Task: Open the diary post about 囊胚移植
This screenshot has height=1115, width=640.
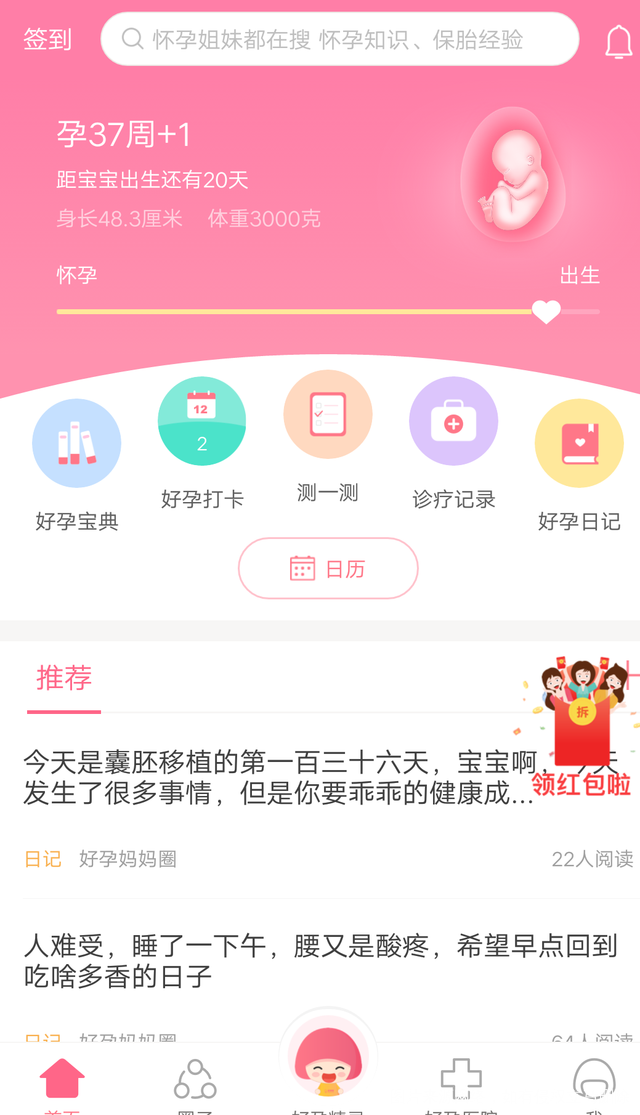Action: coord(270,779)
